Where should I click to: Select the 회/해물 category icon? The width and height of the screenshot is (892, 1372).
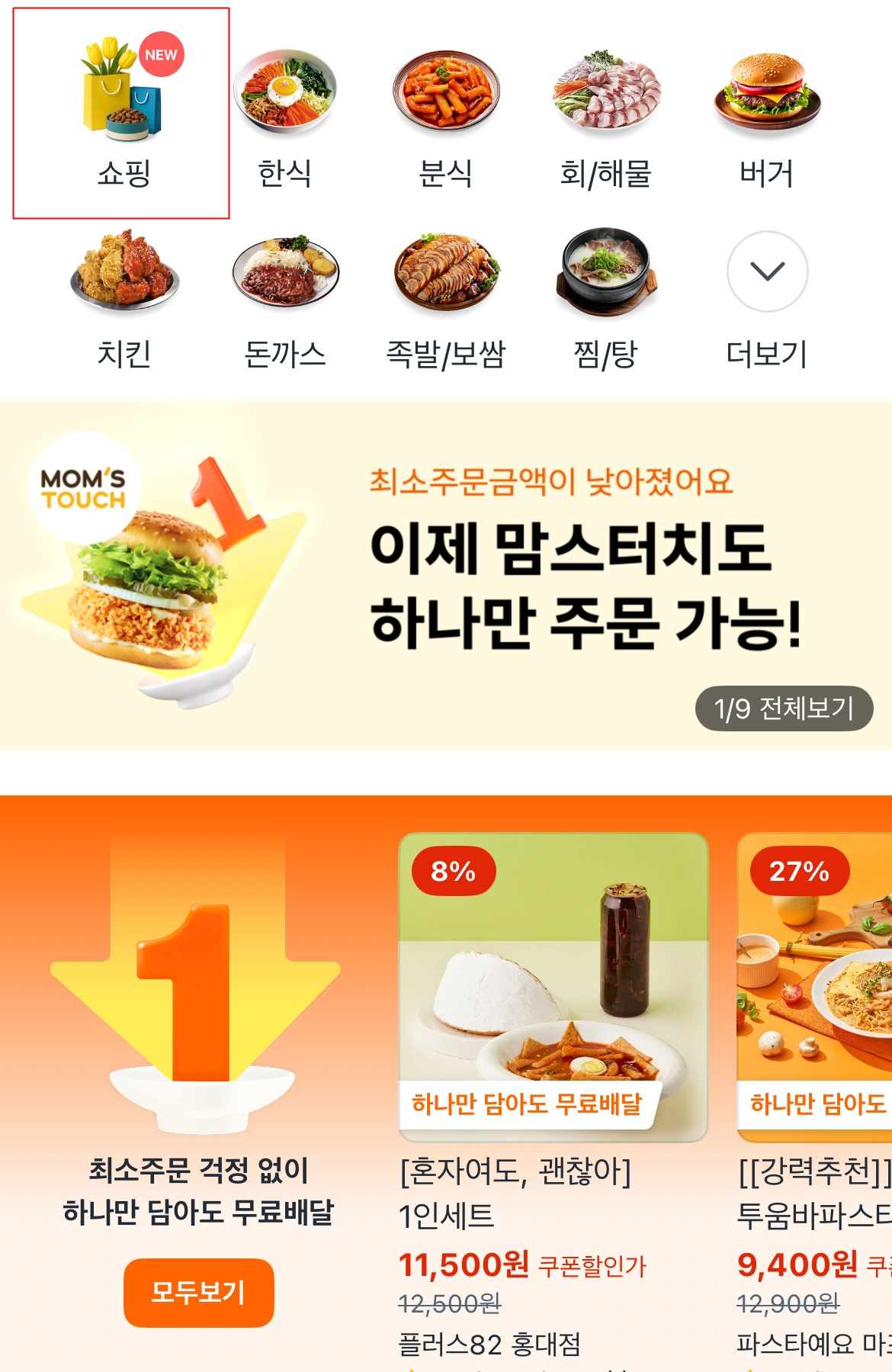(606, 92)
